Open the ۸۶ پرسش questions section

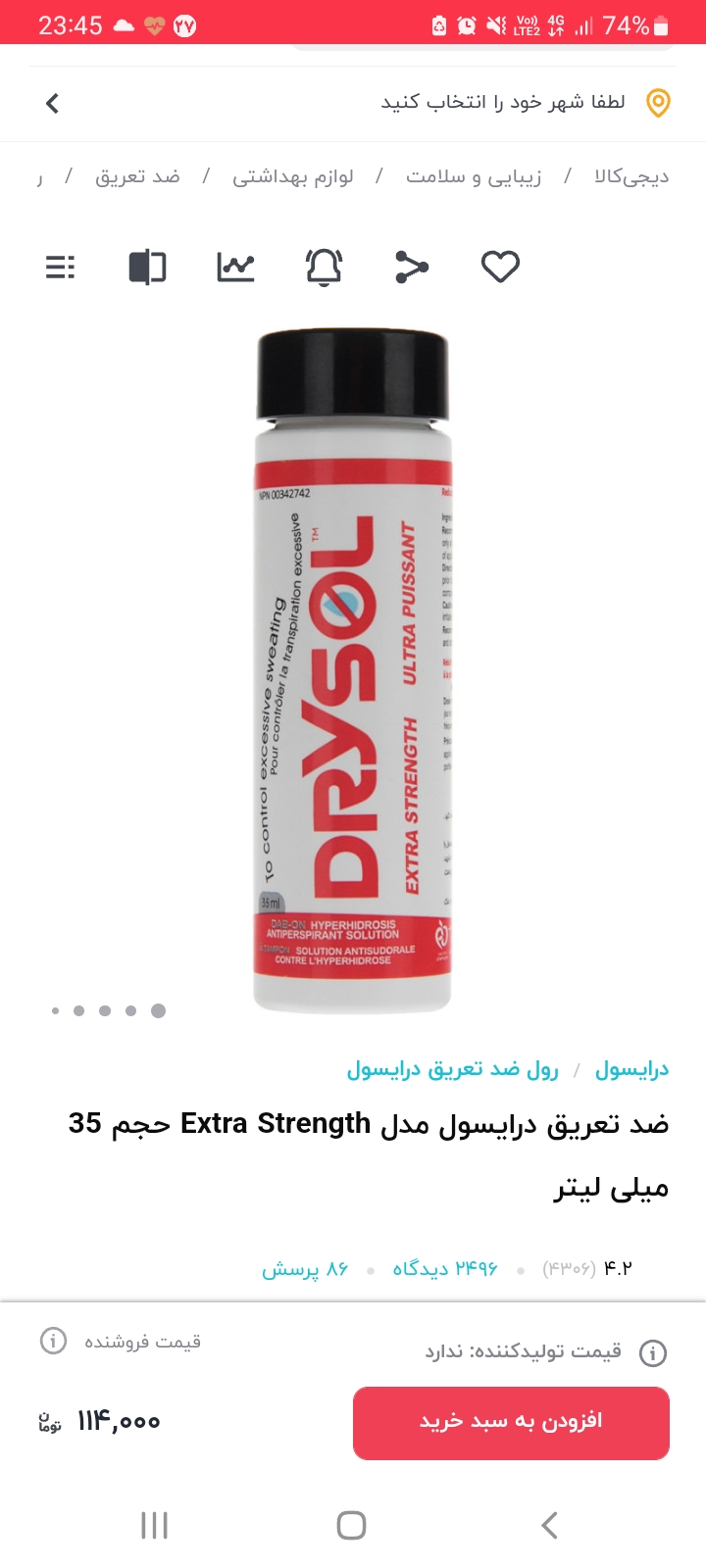click(x=305, y=1269)
